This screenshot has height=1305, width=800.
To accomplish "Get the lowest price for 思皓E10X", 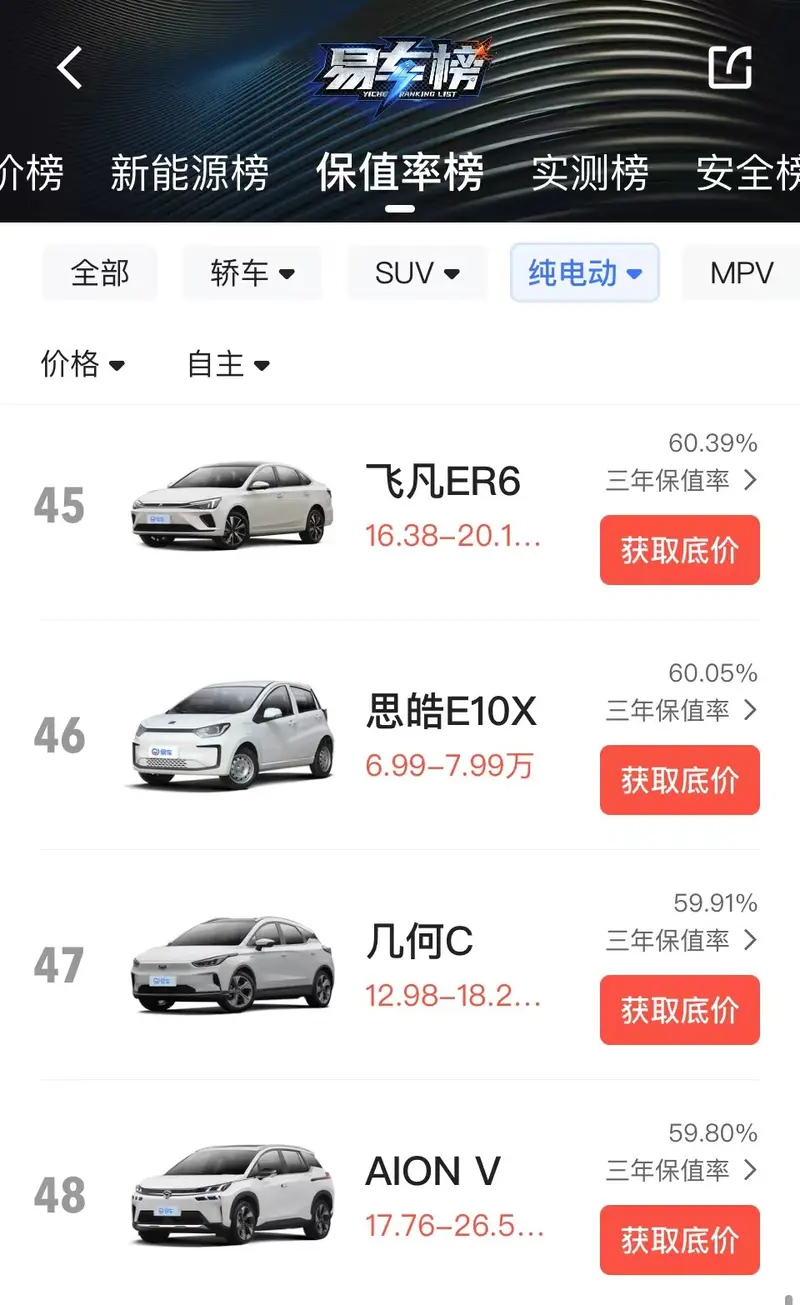I will click(x=679, y=780).
